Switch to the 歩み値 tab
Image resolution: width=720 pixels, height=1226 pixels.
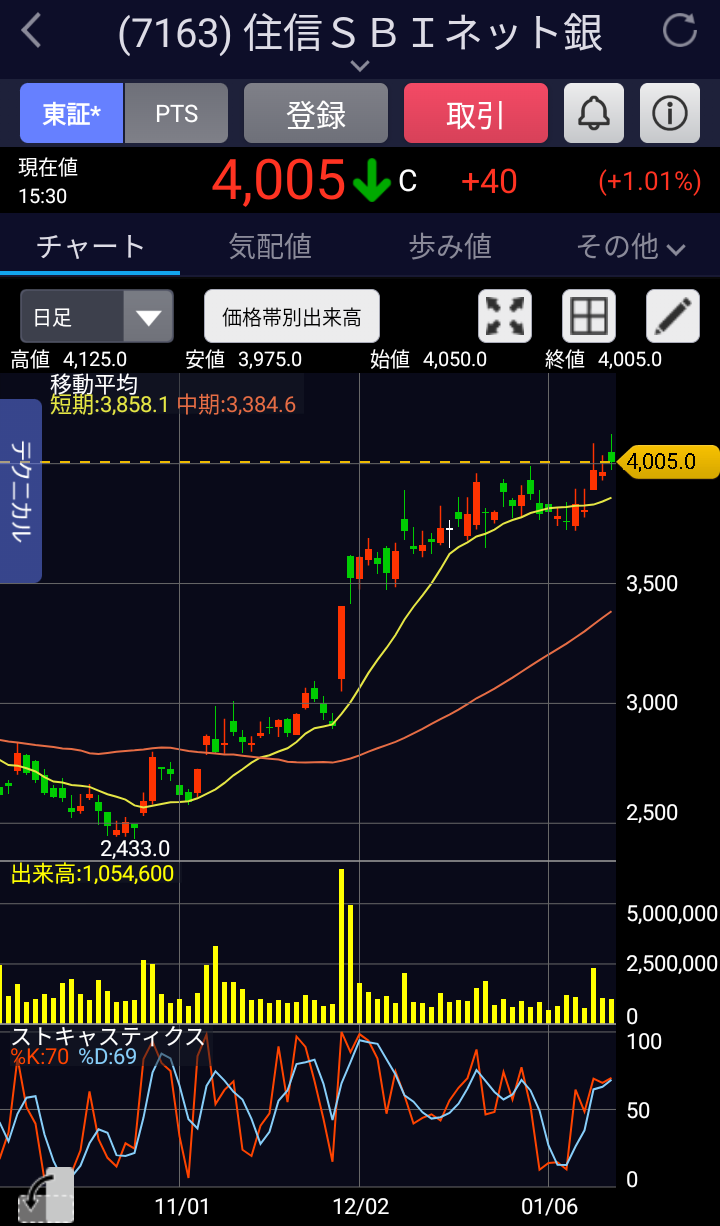[450, 246]
